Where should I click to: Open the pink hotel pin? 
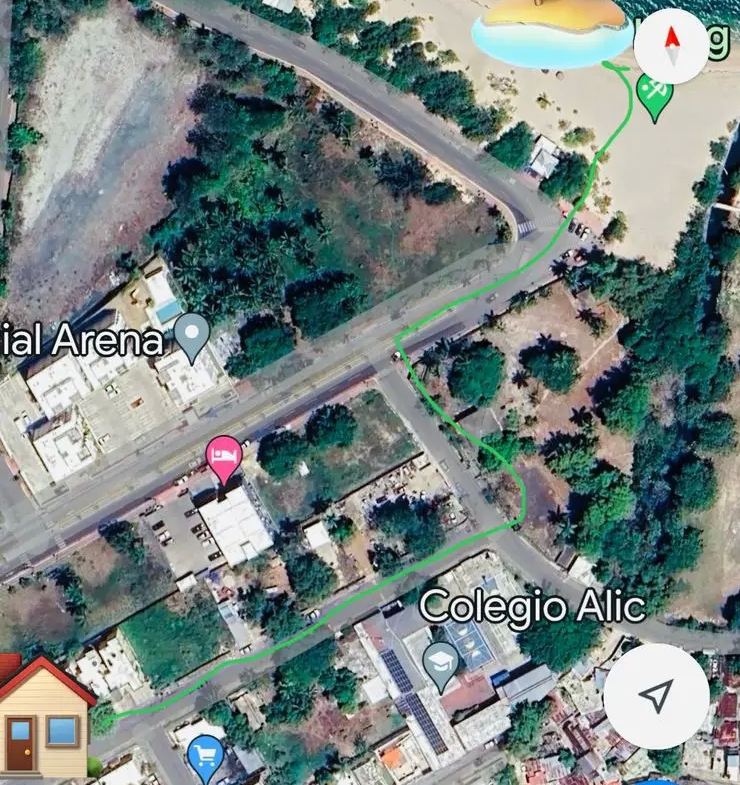224,458
